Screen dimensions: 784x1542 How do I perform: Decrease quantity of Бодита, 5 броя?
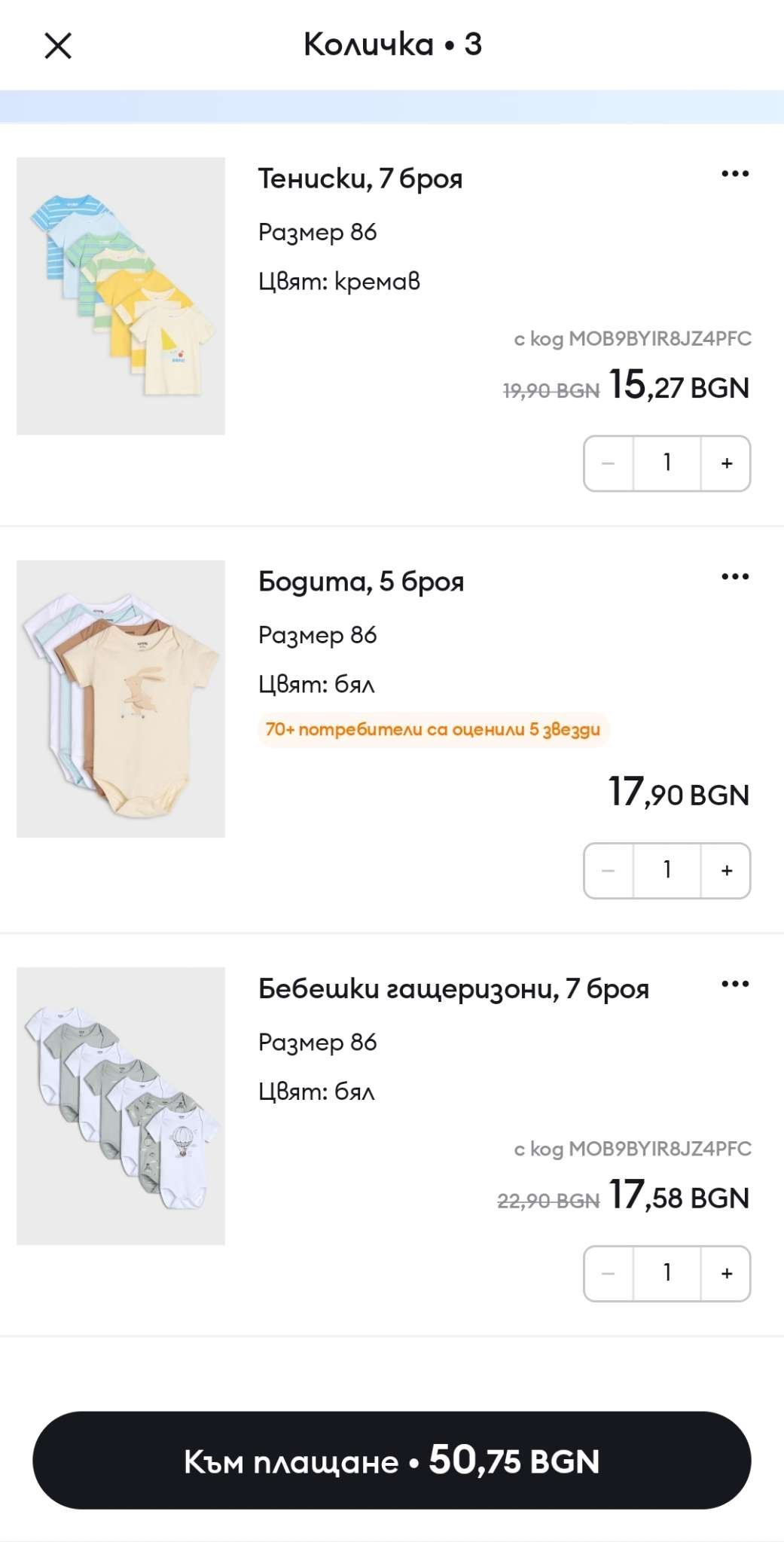click(x=609, y=871)
